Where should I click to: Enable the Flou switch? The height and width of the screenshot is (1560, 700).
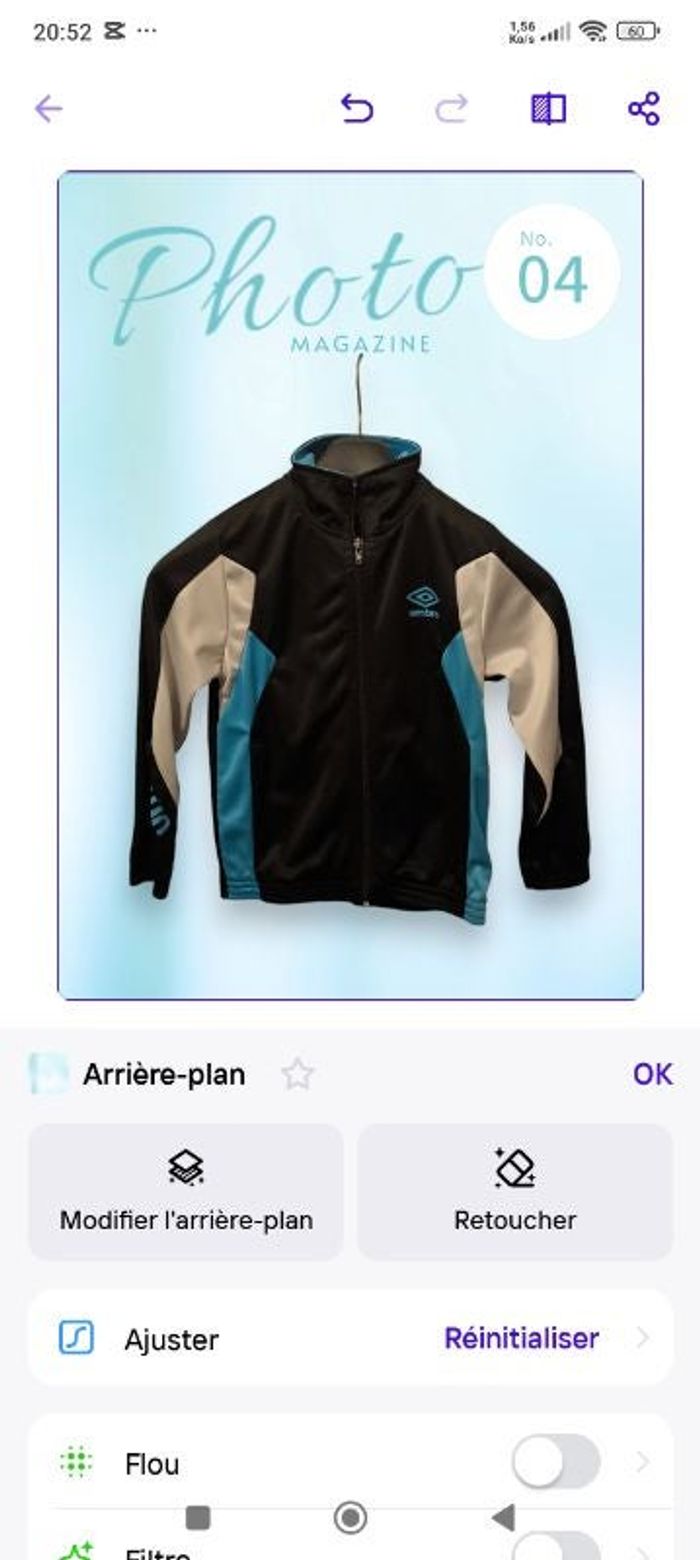(556, 1463)
